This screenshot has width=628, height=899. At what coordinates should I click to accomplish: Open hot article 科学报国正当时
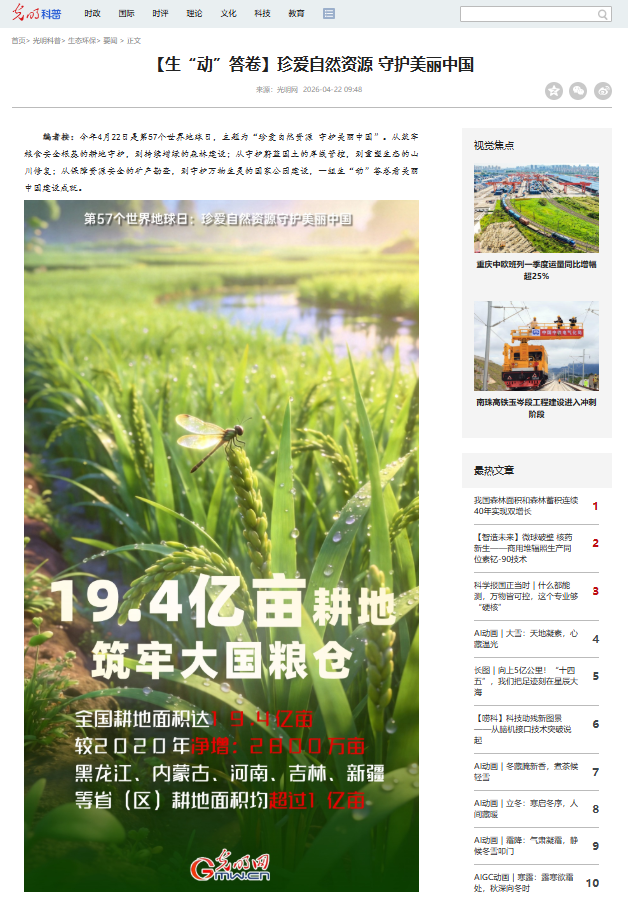525,590
